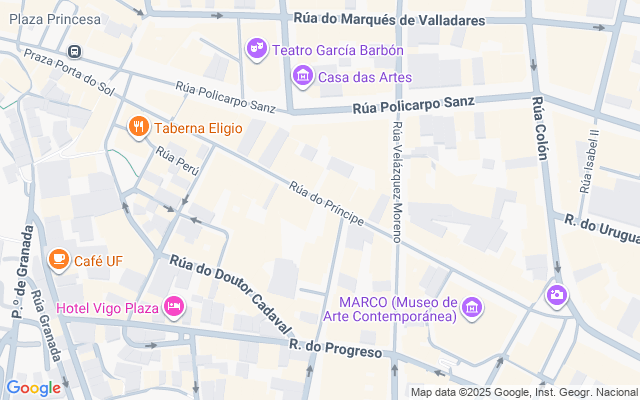This screenshot has height=400, width=640.
Task: Select the Casa das Artes museum pin
Action: 302,76
